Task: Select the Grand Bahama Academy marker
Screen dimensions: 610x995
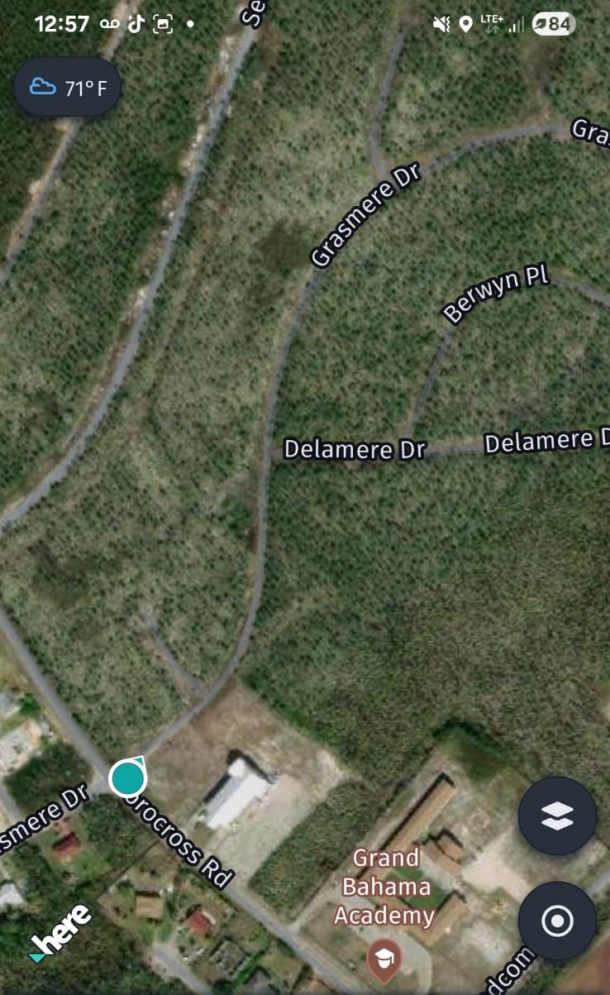Action: (383, 961)
